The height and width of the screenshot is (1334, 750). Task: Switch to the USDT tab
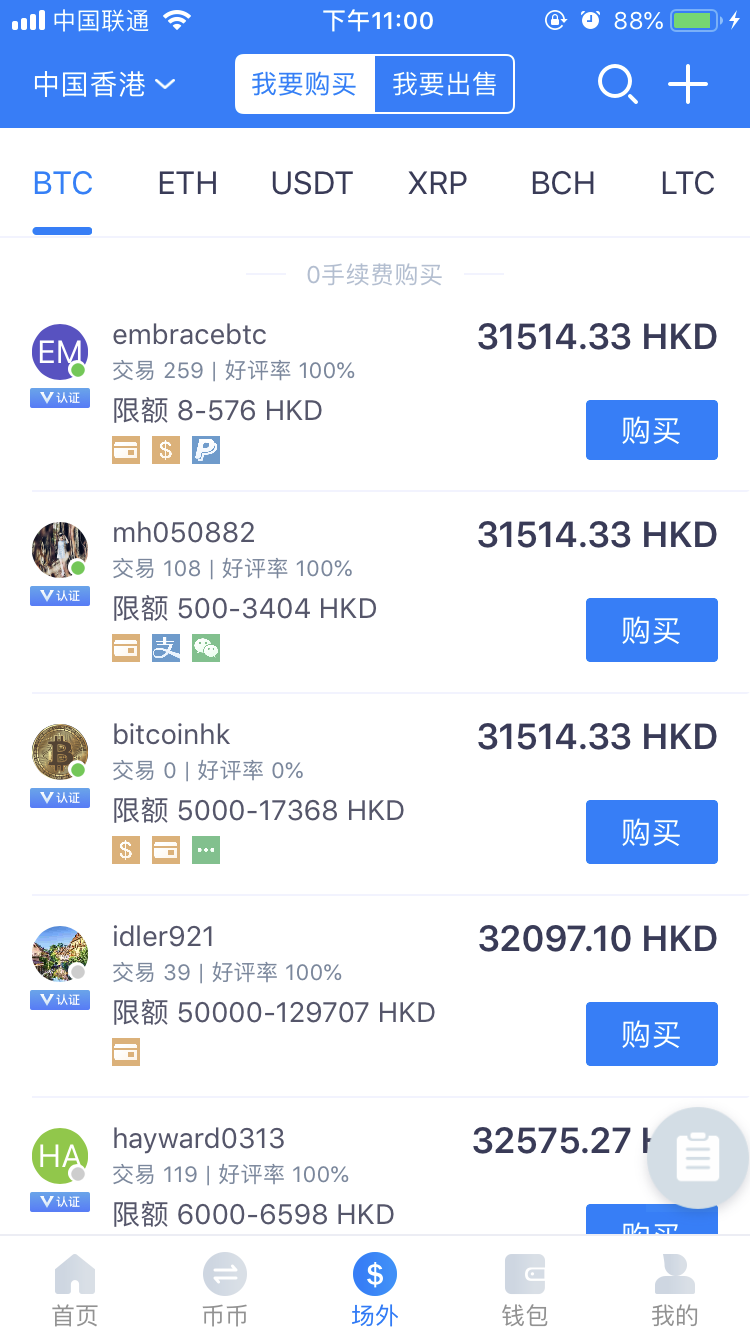click(312, 184)
